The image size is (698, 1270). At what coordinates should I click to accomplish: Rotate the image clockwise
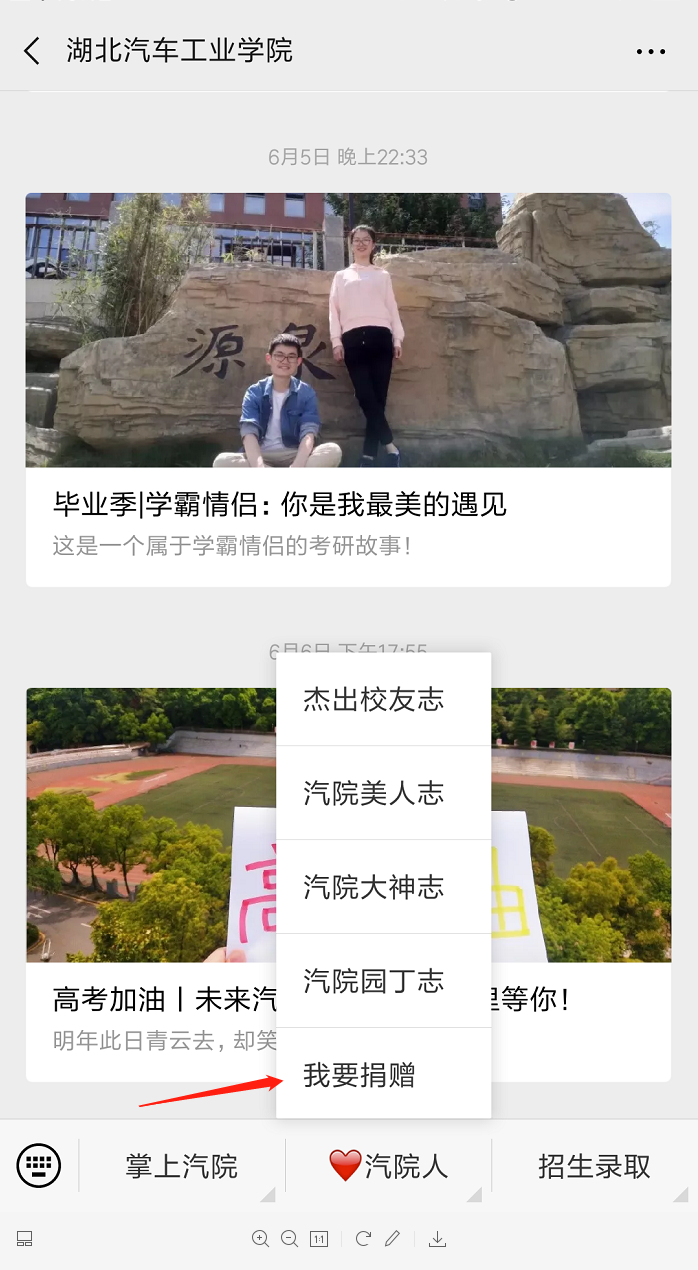point(363,1239)
